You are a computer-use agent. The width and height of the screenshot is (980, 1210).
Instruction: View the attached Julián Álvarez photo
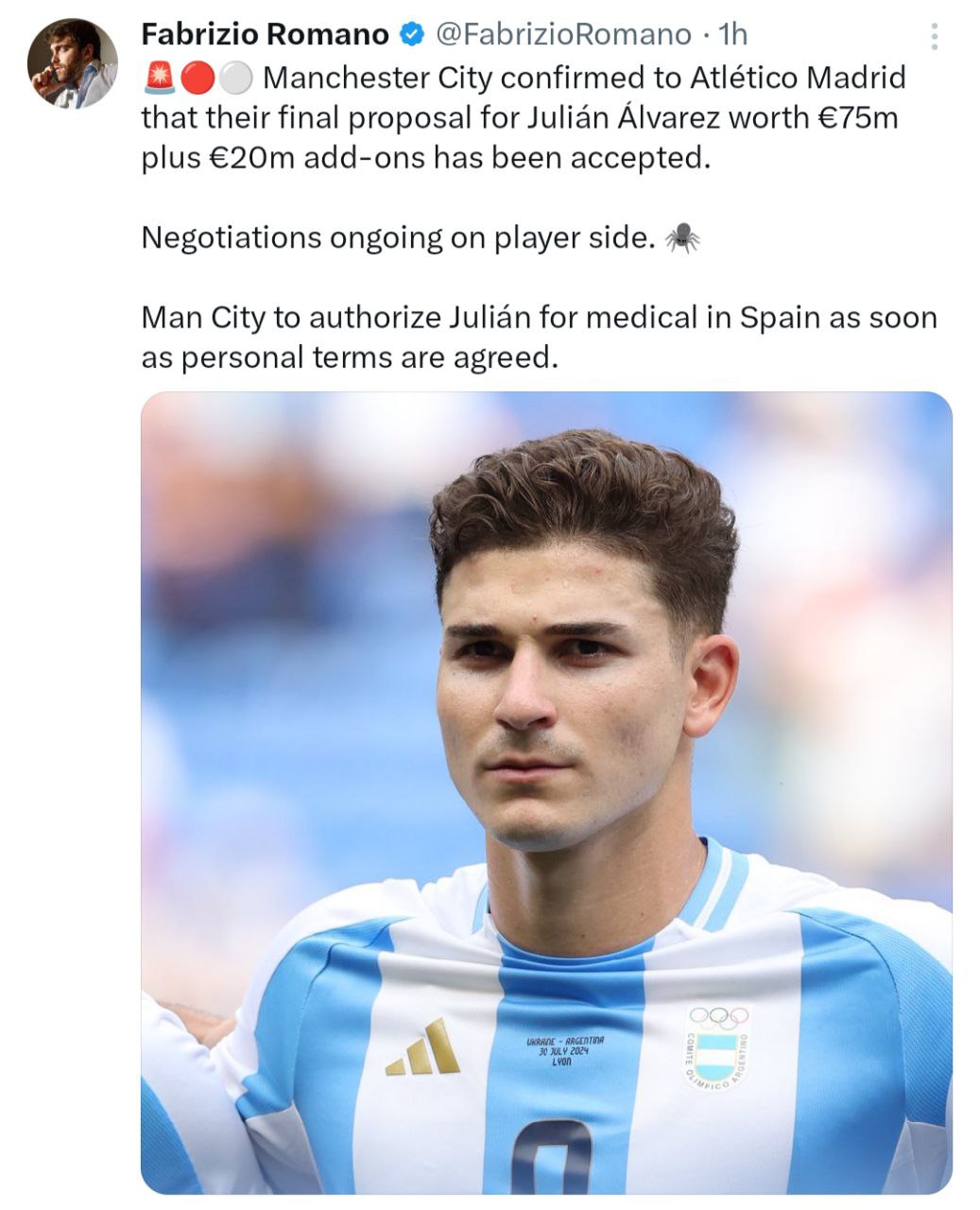(x=546, y=792)
